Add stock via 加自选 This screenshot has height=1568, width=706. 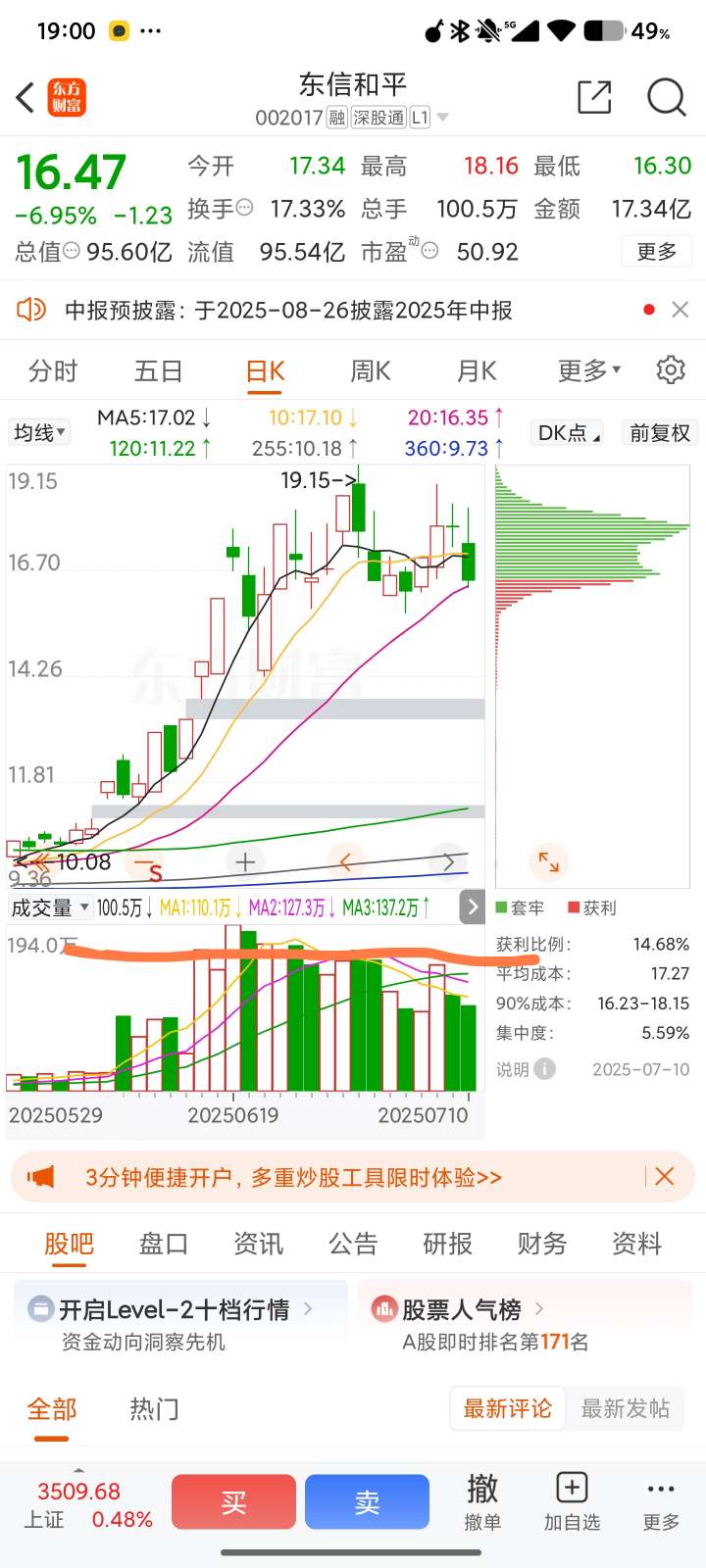click(x=572, y=1501)
